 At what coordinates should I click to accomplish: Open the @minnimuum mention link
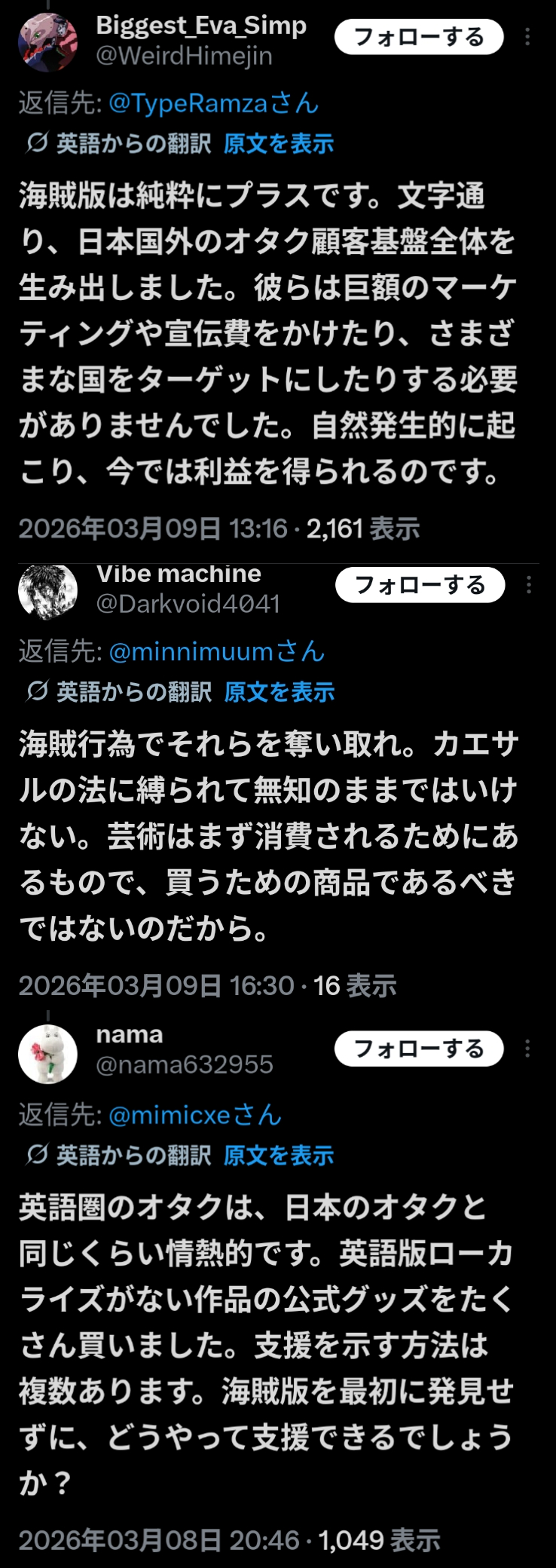point(216,651)
